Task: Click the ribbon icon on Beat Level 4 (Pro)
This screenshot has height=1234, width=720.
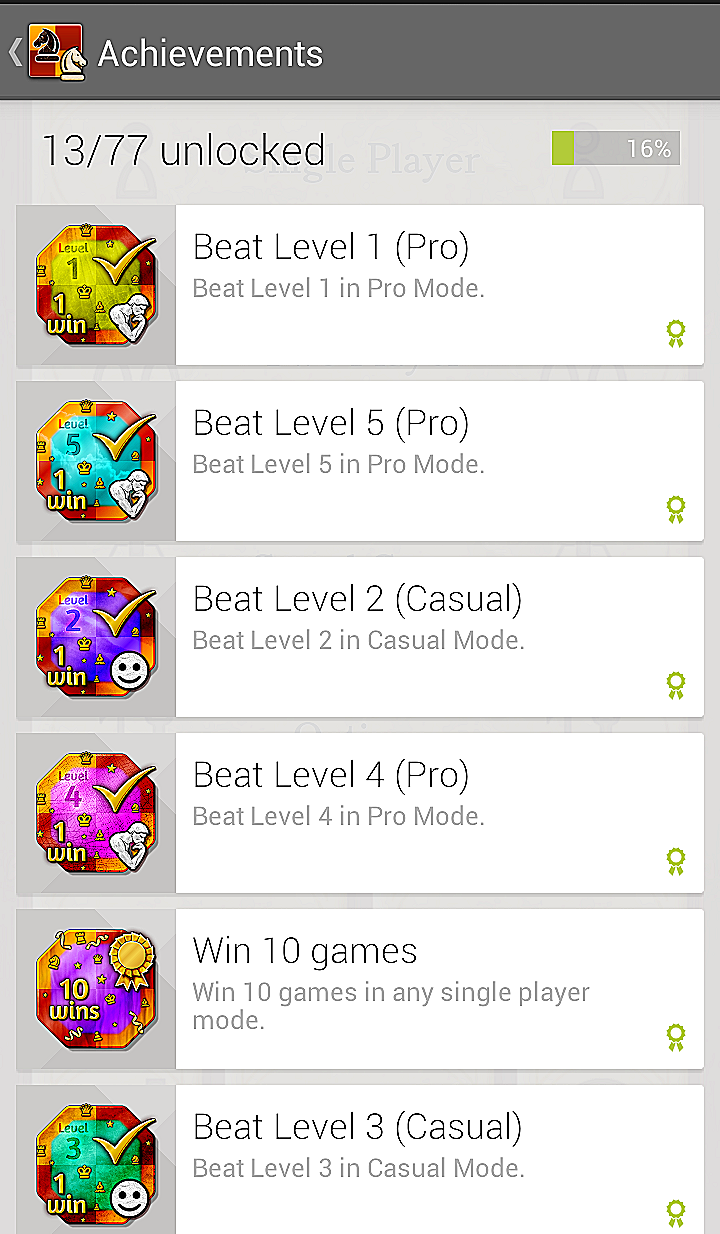Action: [x=676, y=861]
